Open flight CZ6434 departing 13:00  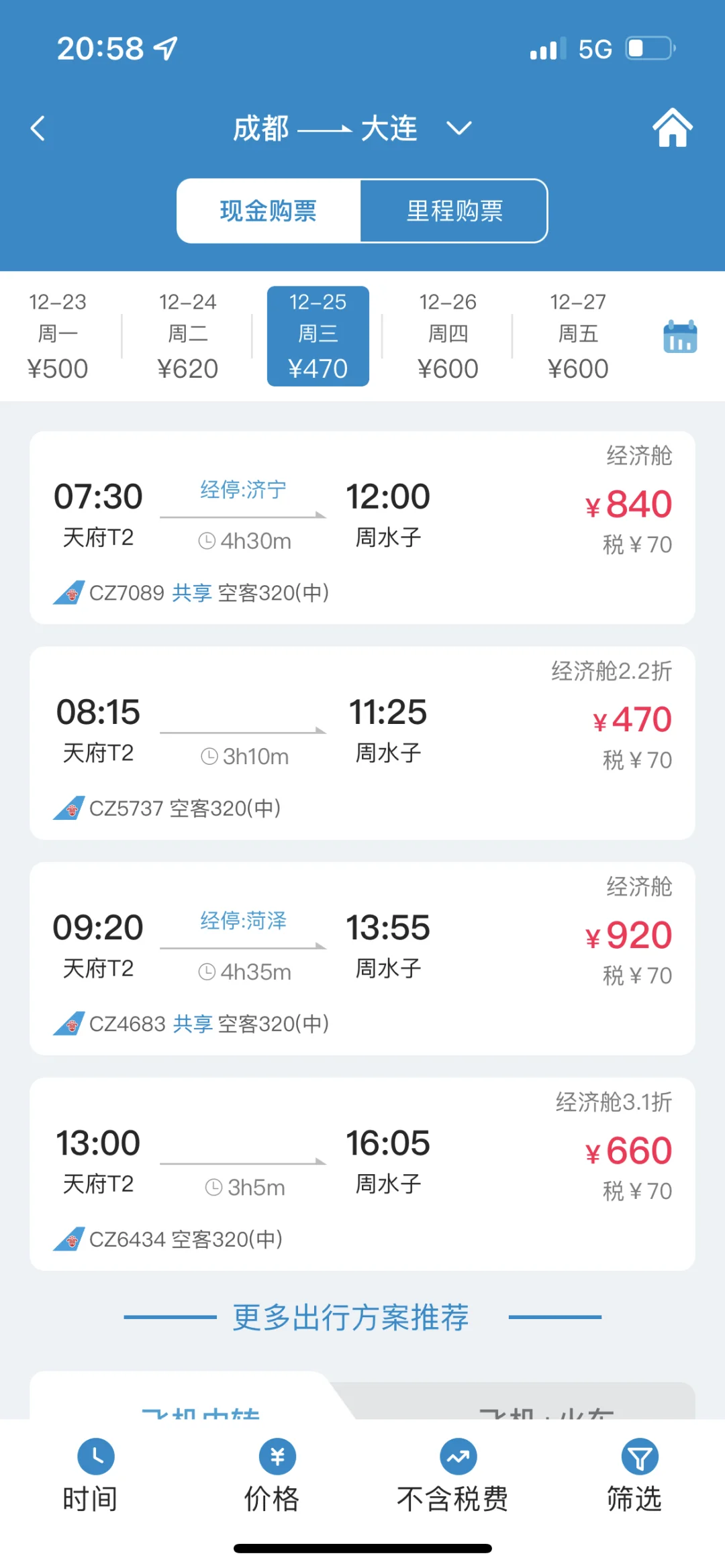362,1173
